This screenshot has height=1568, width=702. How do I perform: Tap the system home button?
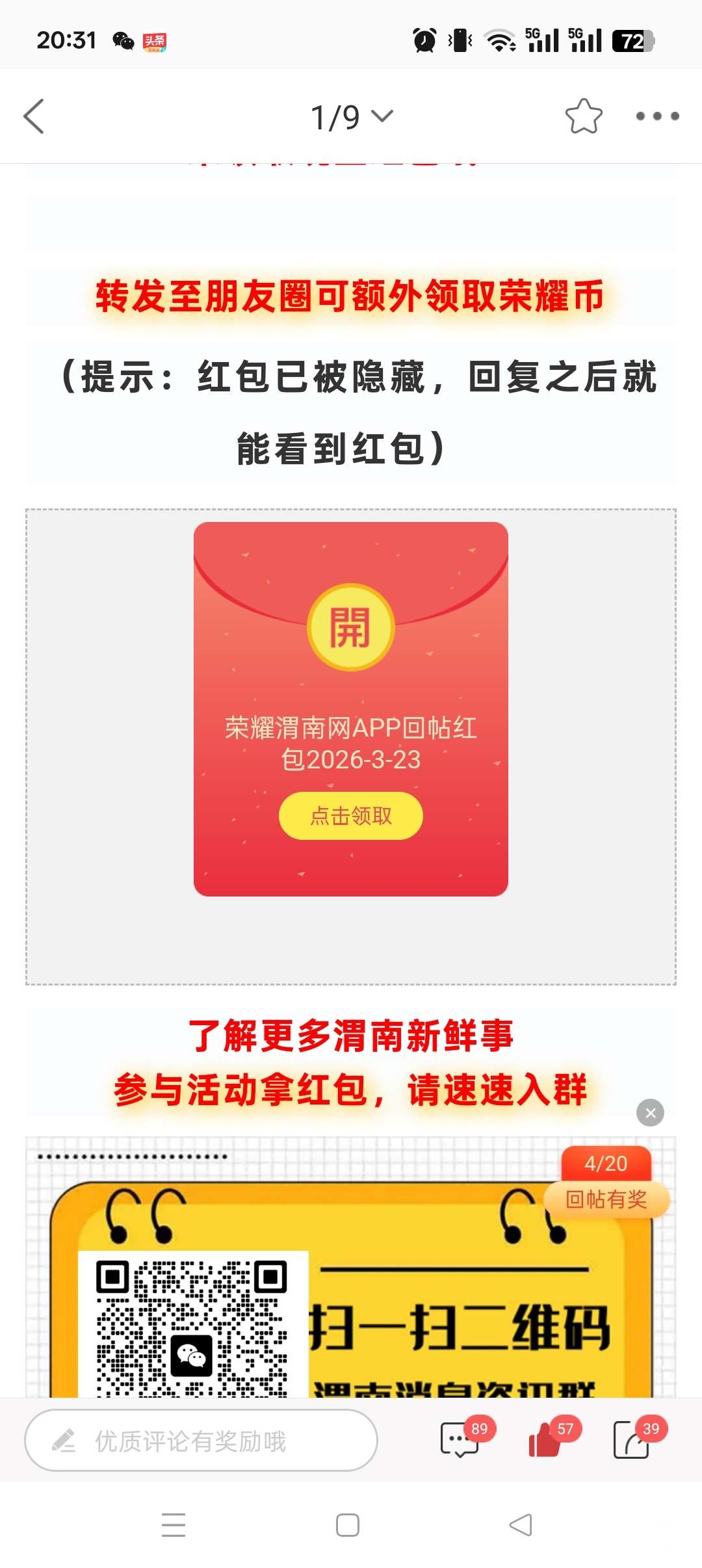[348, 1525]
